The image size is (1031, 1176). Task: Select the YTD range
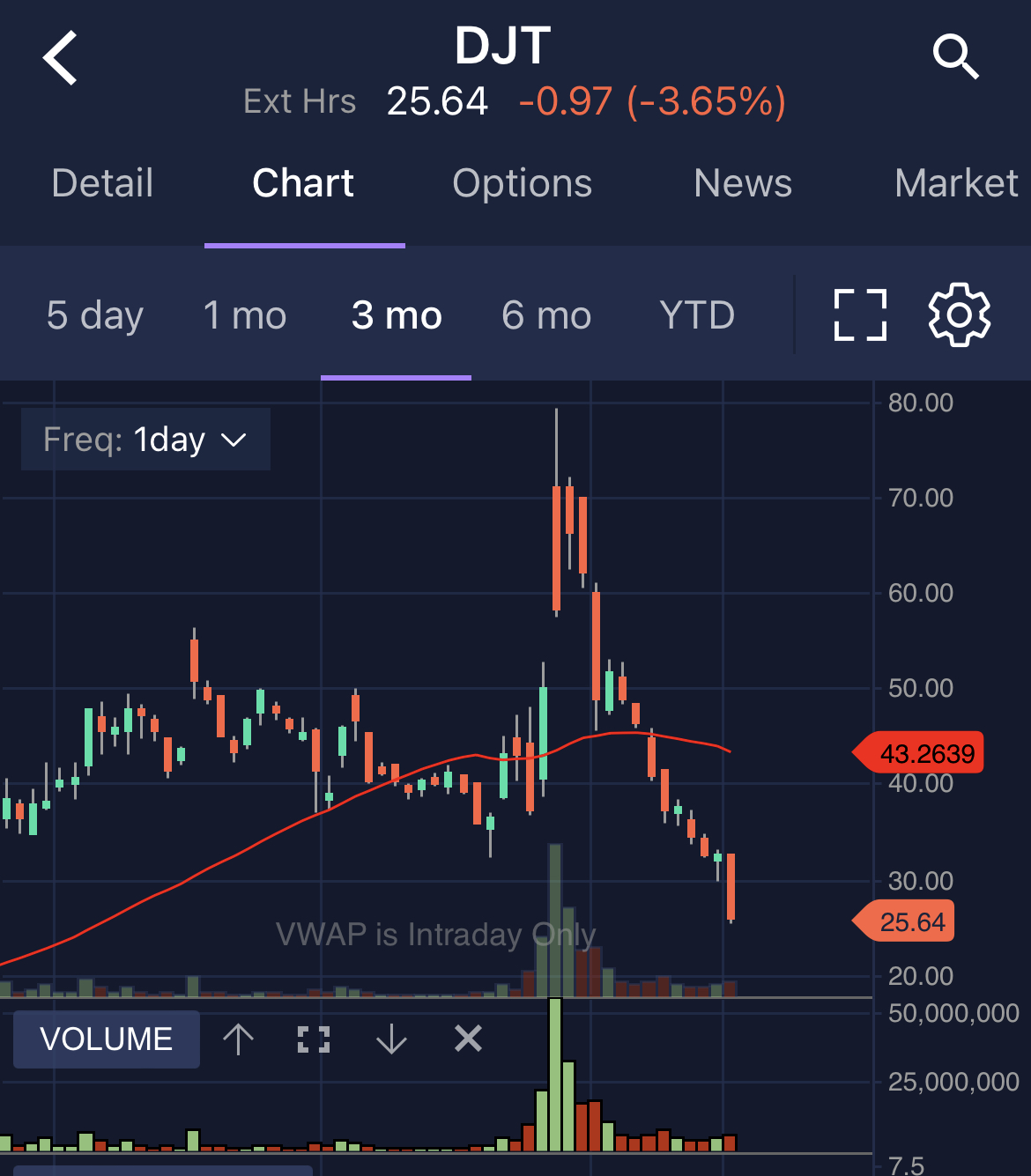point(697,315)
